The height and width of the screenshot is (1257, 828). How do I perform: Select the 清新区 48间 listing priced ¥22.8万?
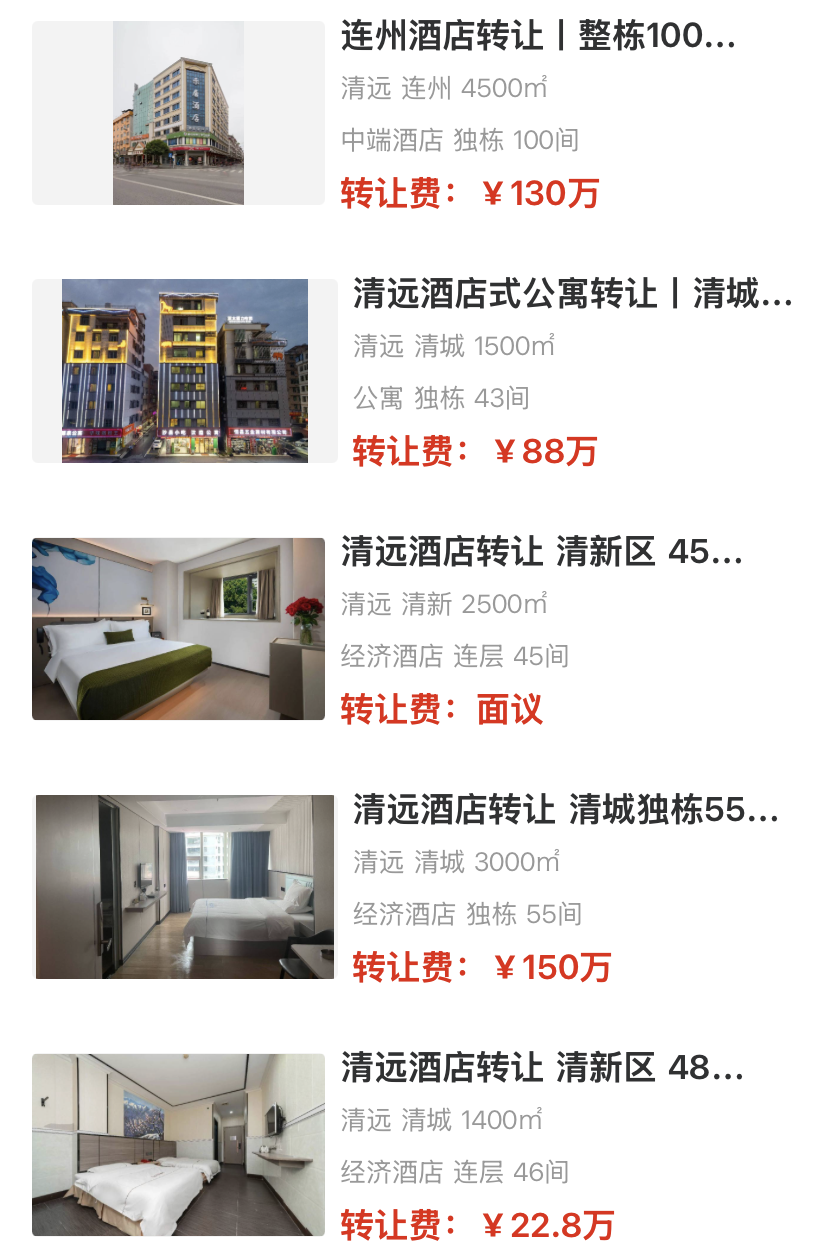click(541, 1069)
